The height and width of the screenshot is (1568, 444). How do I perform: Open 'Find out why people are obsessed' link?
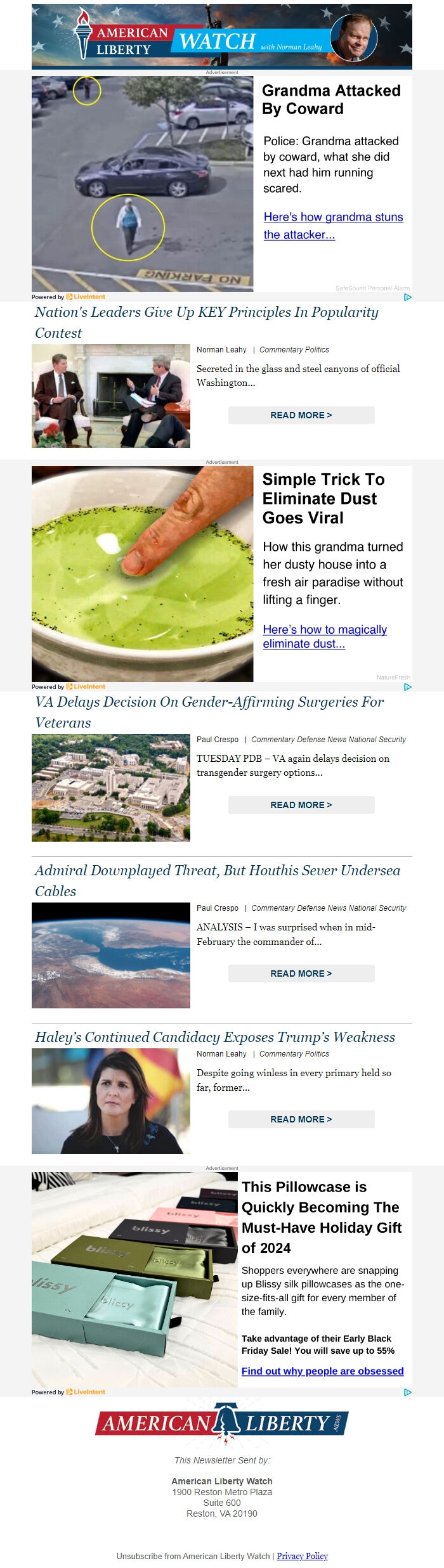tap(322, 1371)
